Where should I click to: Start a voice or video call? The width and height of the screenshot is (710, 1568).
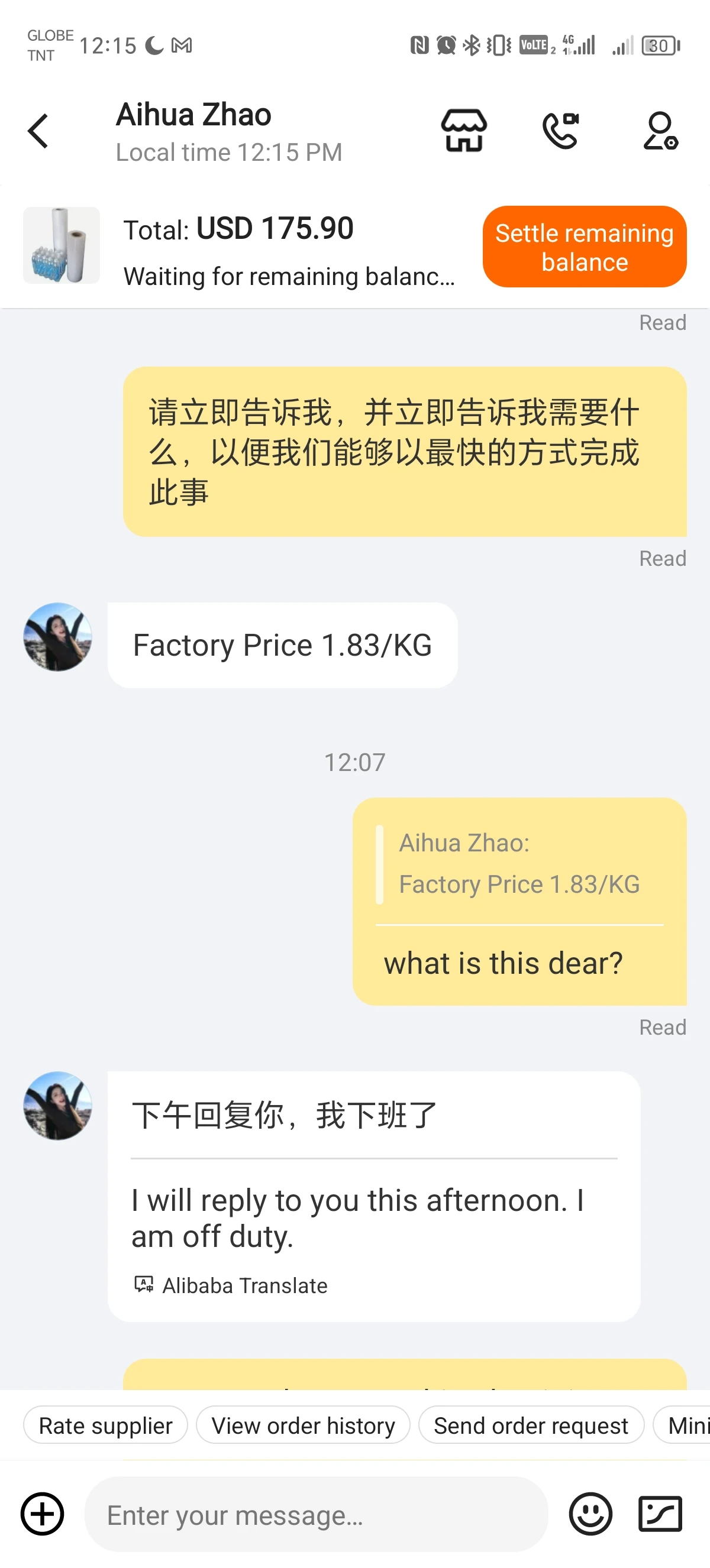(561, 130)
